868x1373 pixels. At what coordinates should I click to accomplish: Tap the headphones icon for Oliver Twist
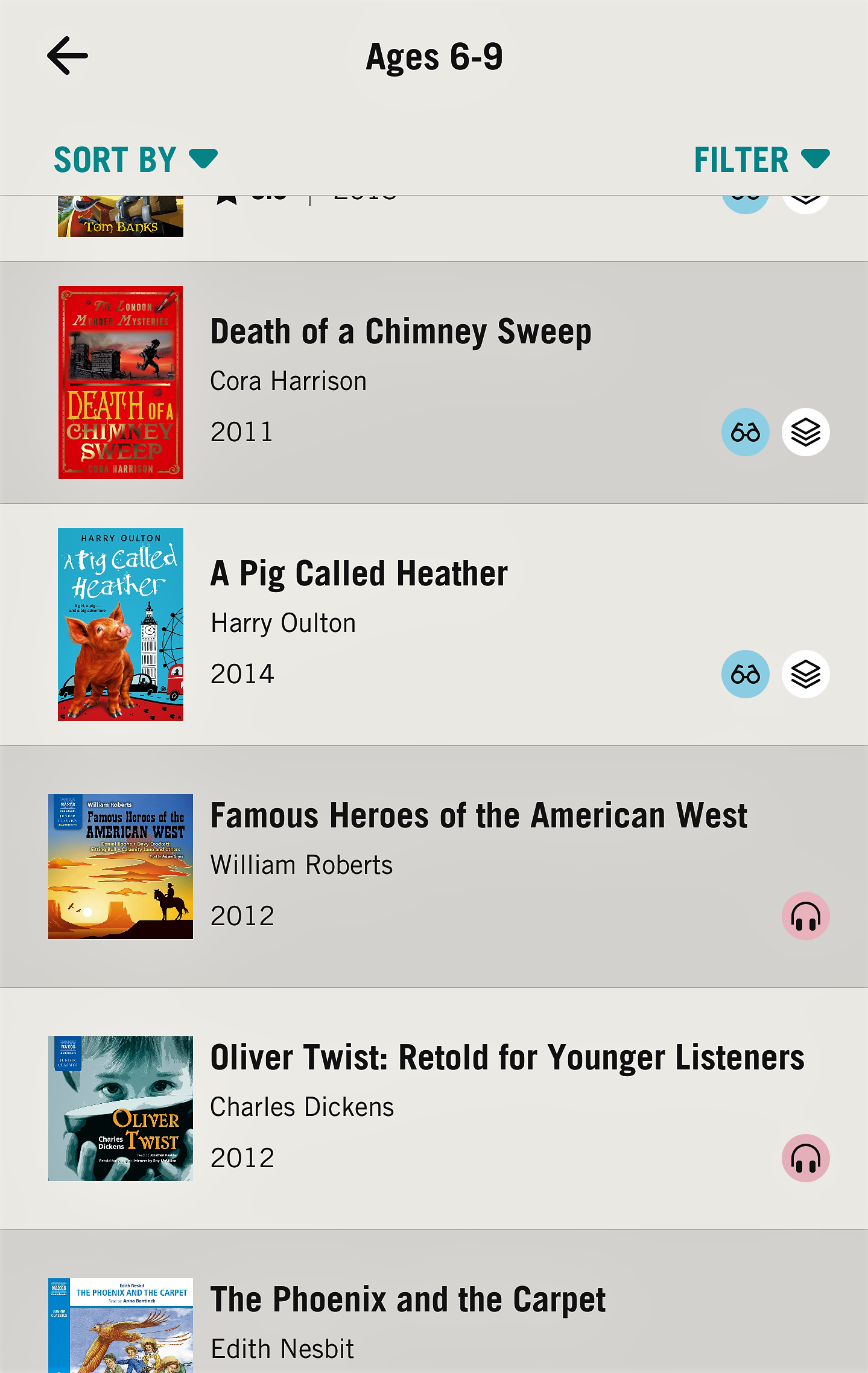805,1158
